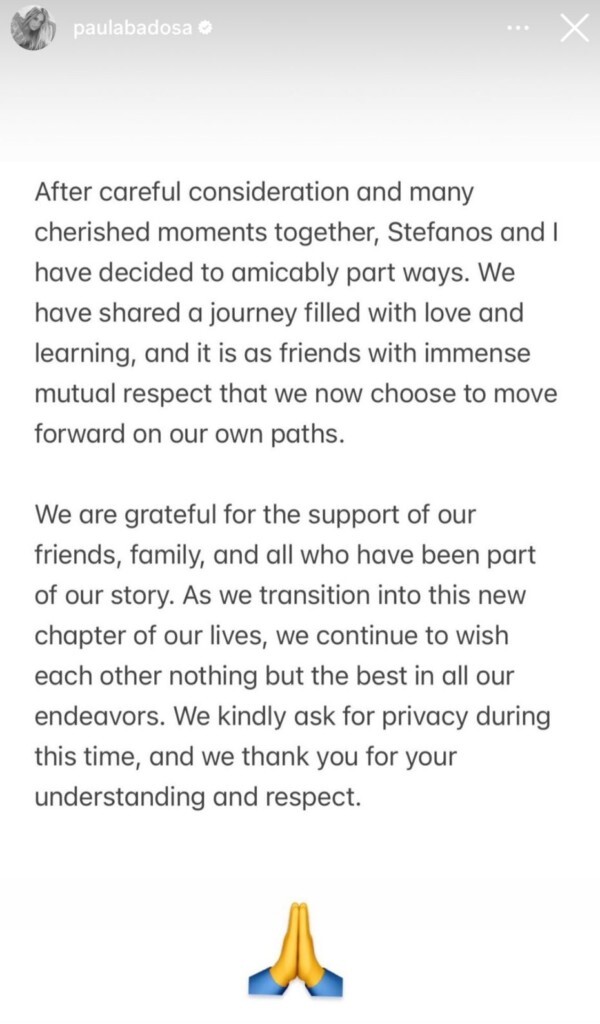Open the story's three-dot options menu
600x1024 pixels.
pos(518,29)
